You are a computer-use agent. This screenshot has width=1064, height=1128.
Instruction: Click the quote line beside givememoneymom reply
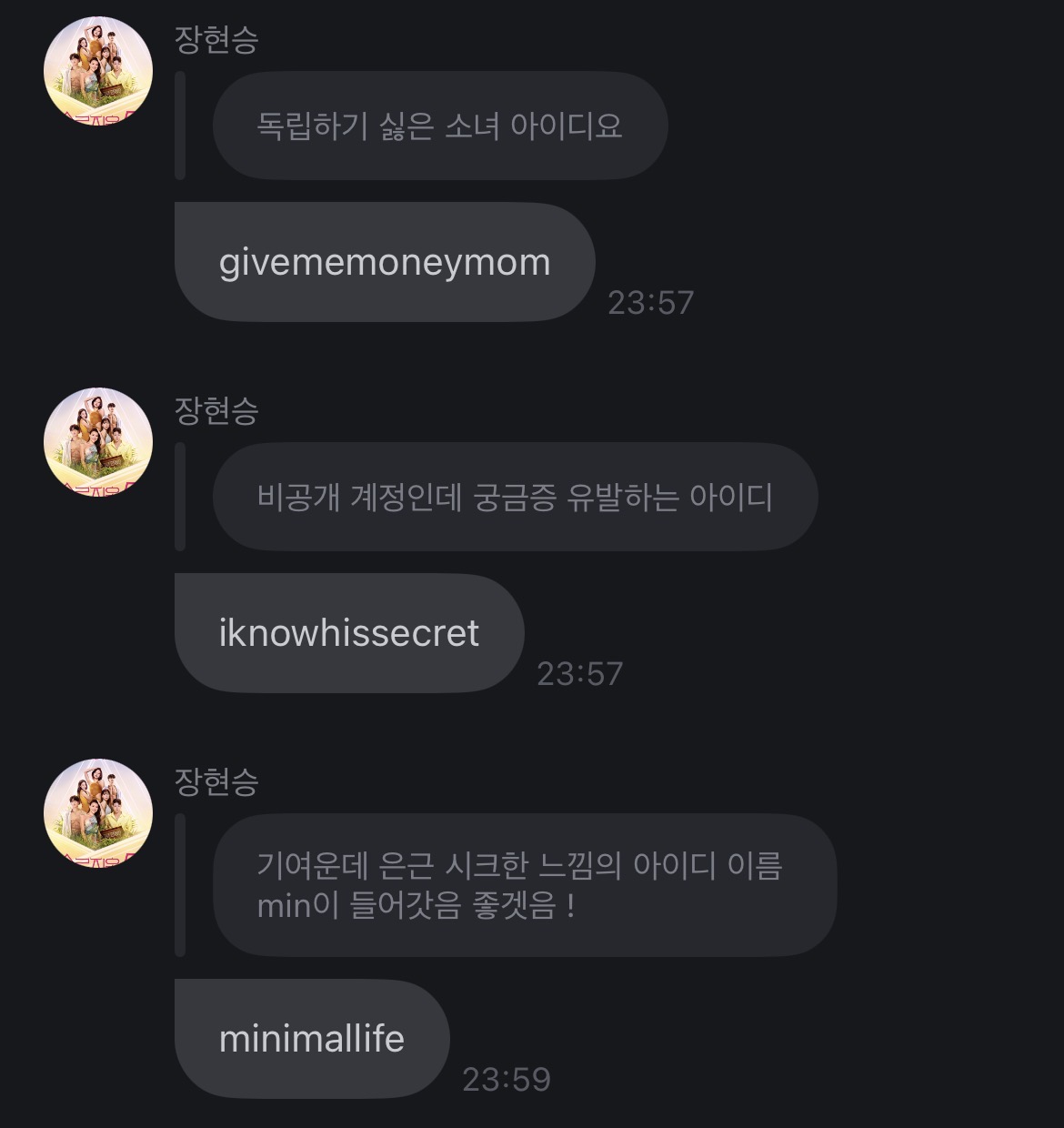(178, 126)
